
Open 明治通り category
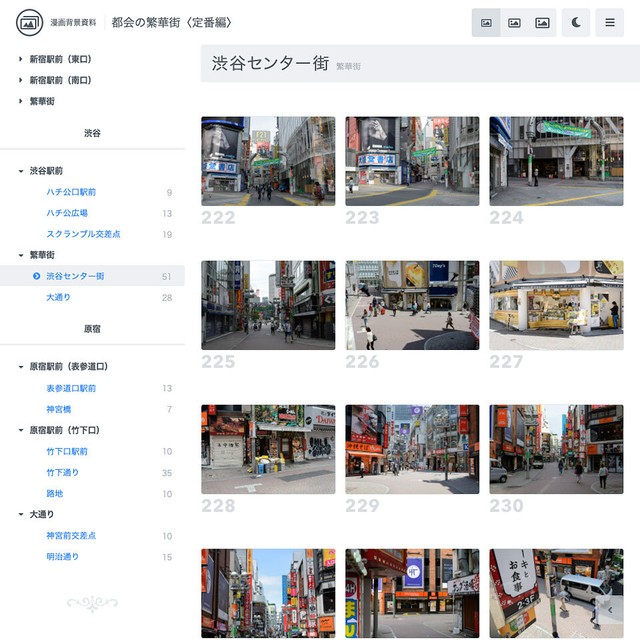(62, 557)
